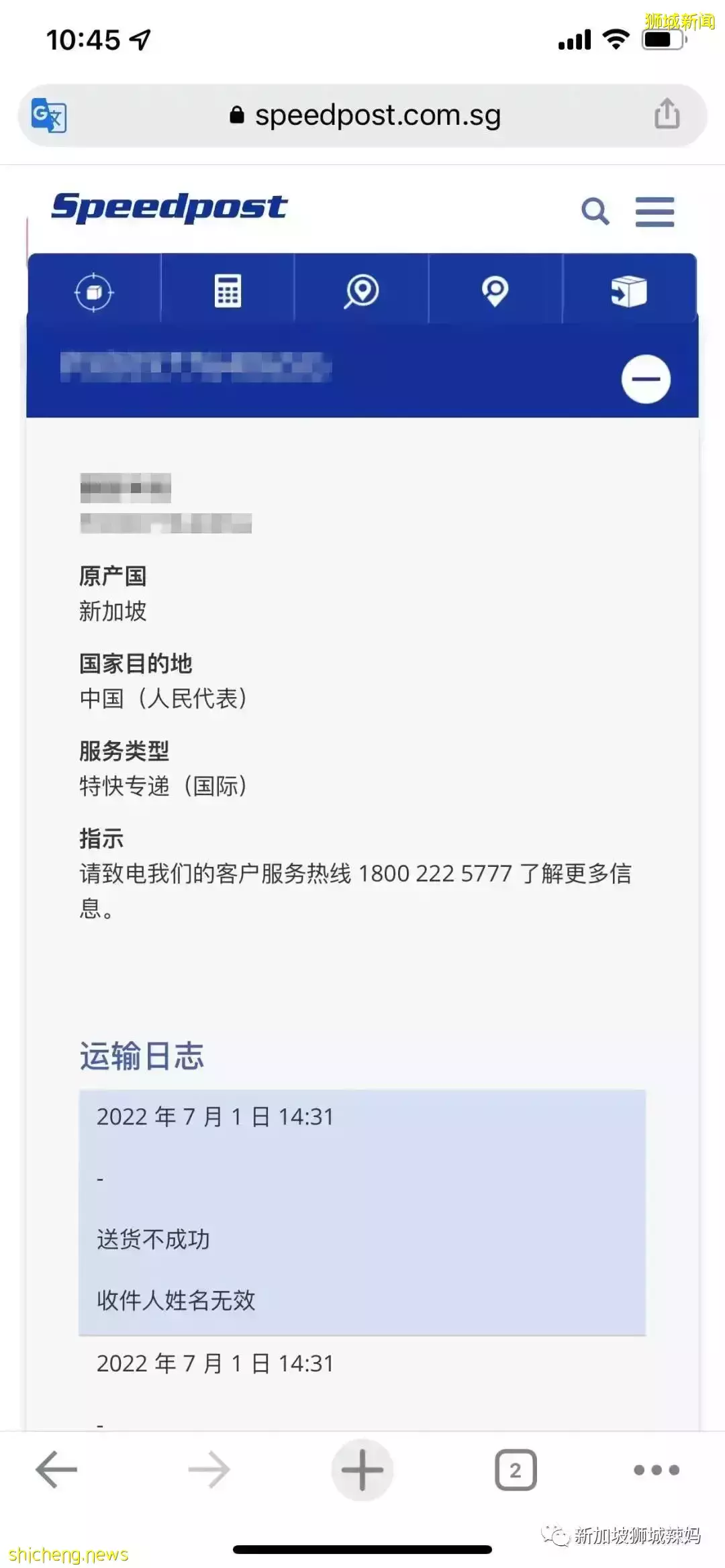Open the location pin tab
Screen dimensions: 725x1568
[495, 291]
